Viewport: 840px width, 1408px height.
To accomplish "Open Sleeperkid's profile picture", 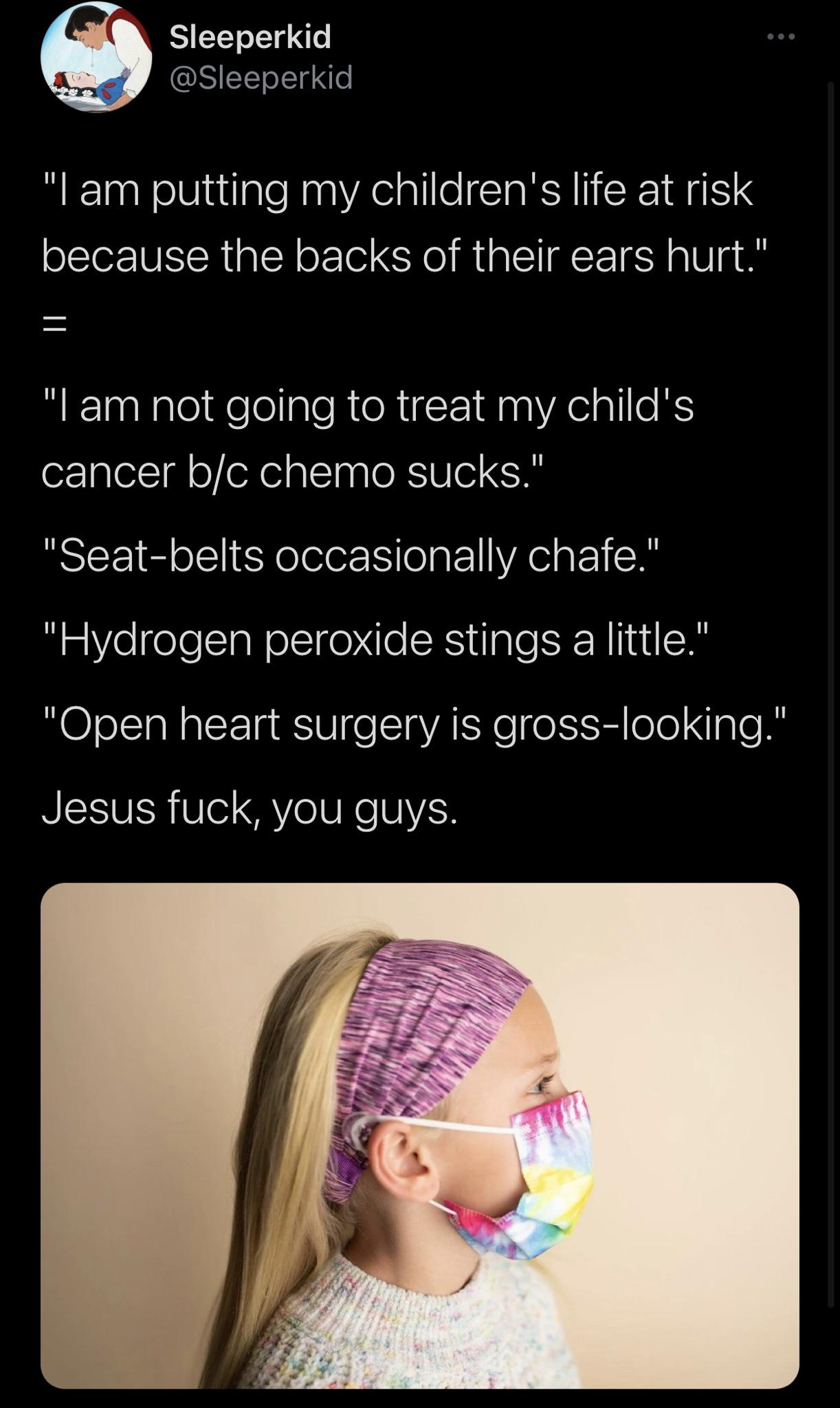I will tap(96, 57).
